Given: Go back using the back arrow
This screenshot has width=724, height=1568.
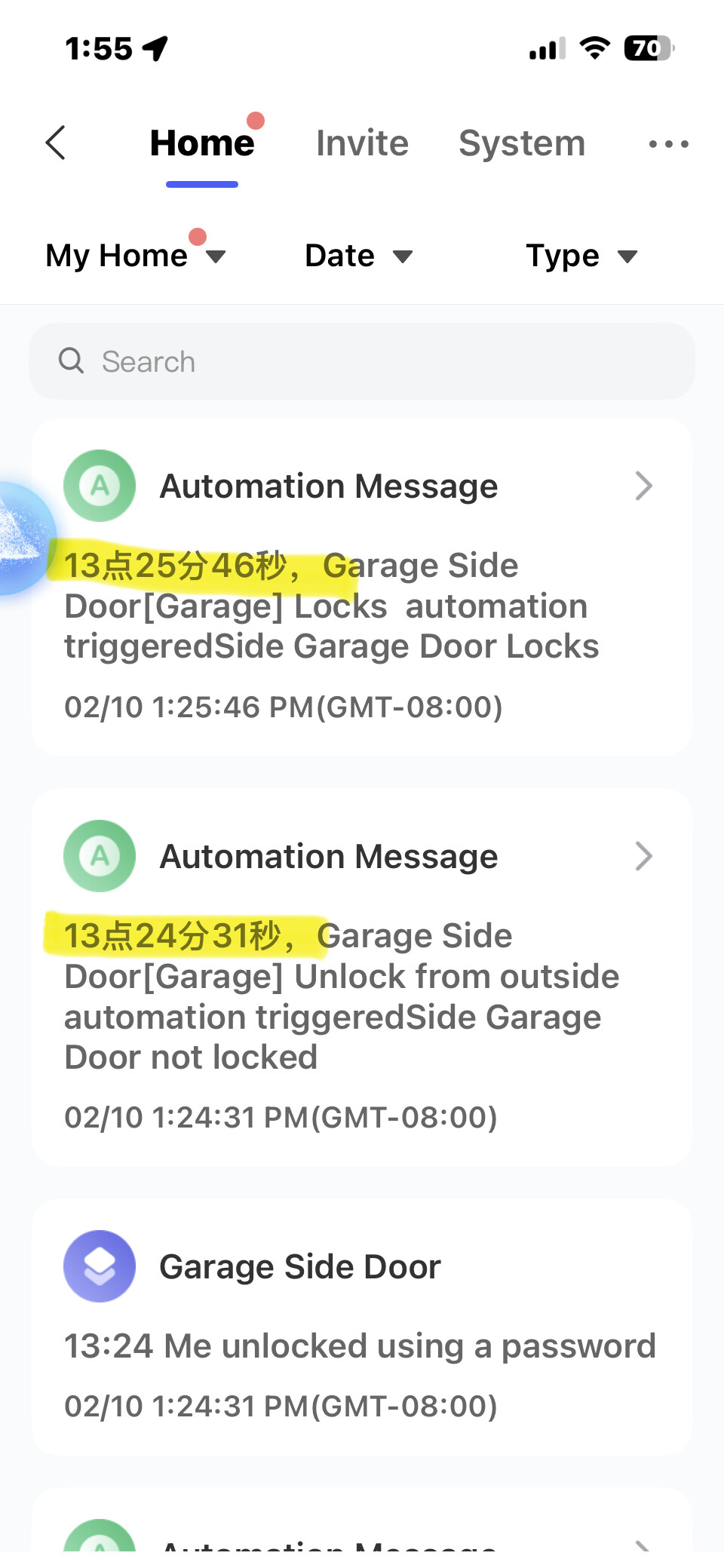Looking at the screenshot, I should click(56, 143).
